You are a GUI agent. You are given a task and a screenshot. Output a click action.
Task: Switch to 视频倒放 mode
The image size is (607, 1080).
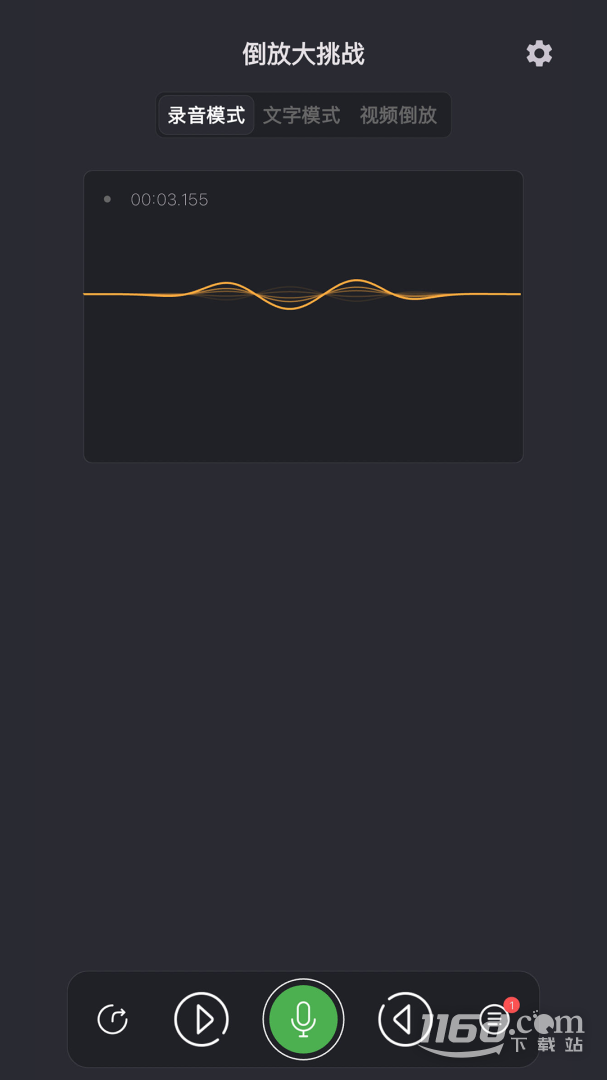[398, 115]
